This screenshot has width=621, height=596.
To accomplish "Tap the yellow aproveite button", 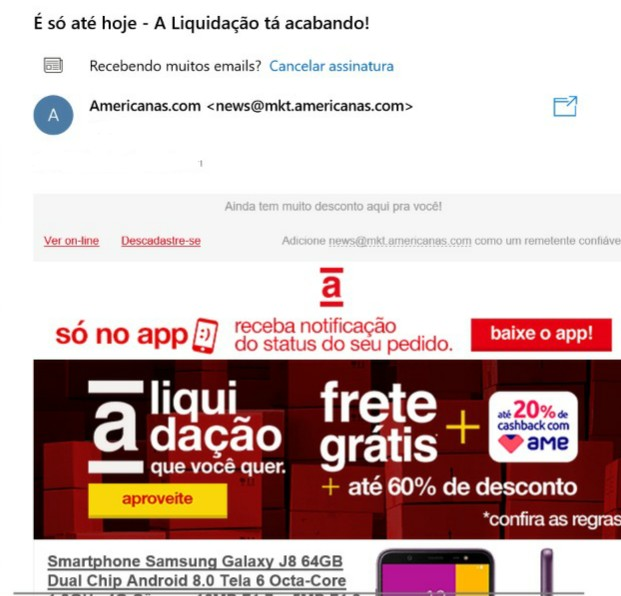I will 157,499.
